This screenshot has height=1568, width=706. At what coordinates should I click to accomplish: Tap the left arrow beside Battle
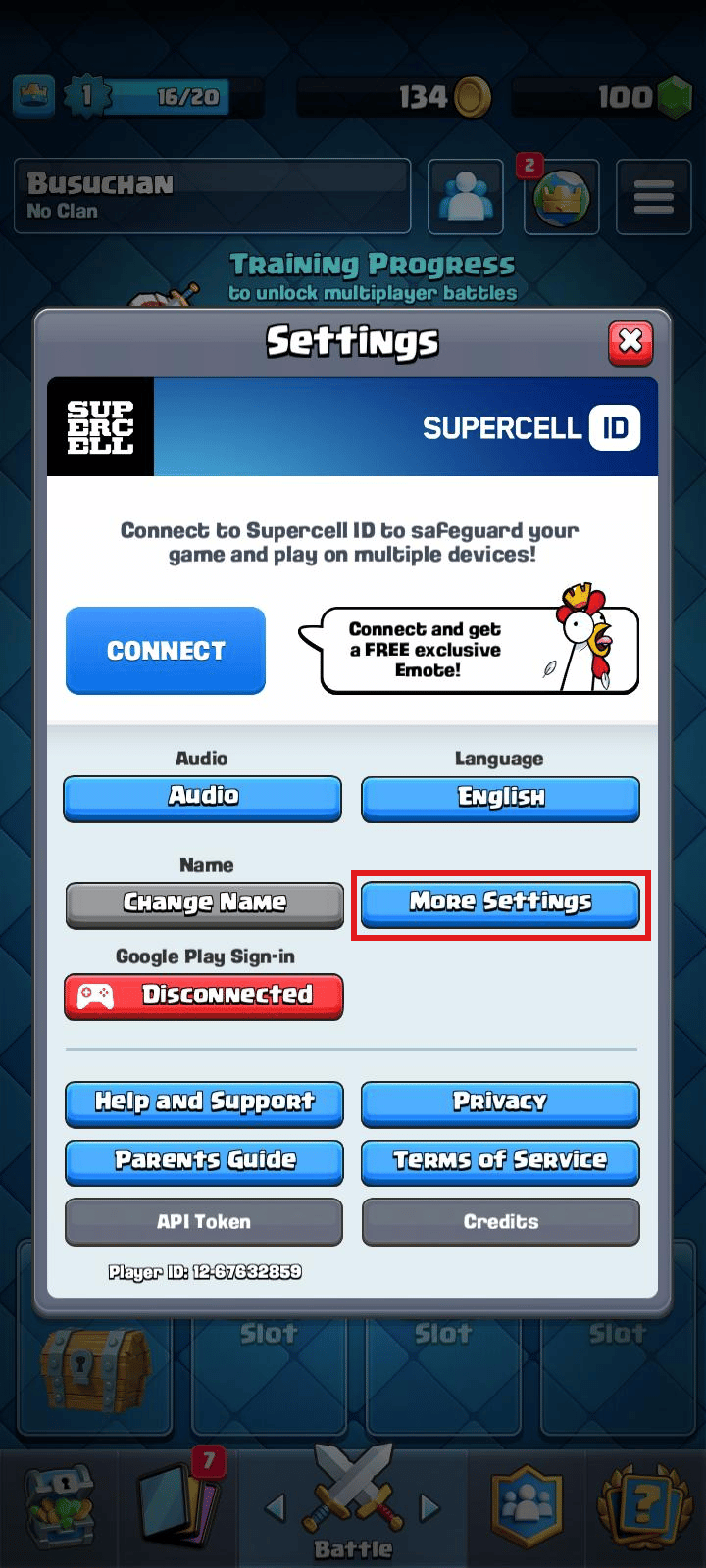point(276,1509)
